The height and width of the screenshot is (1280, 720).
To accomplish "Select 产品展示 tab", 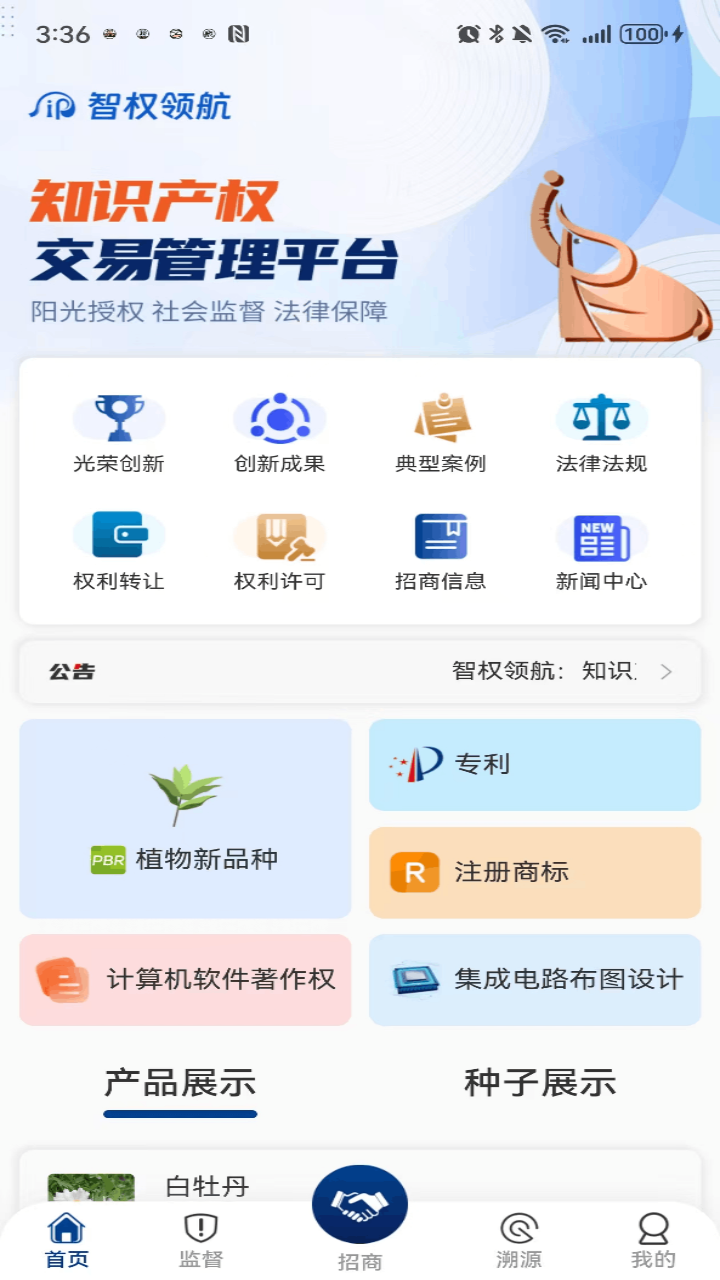I will click(180, 1083).
